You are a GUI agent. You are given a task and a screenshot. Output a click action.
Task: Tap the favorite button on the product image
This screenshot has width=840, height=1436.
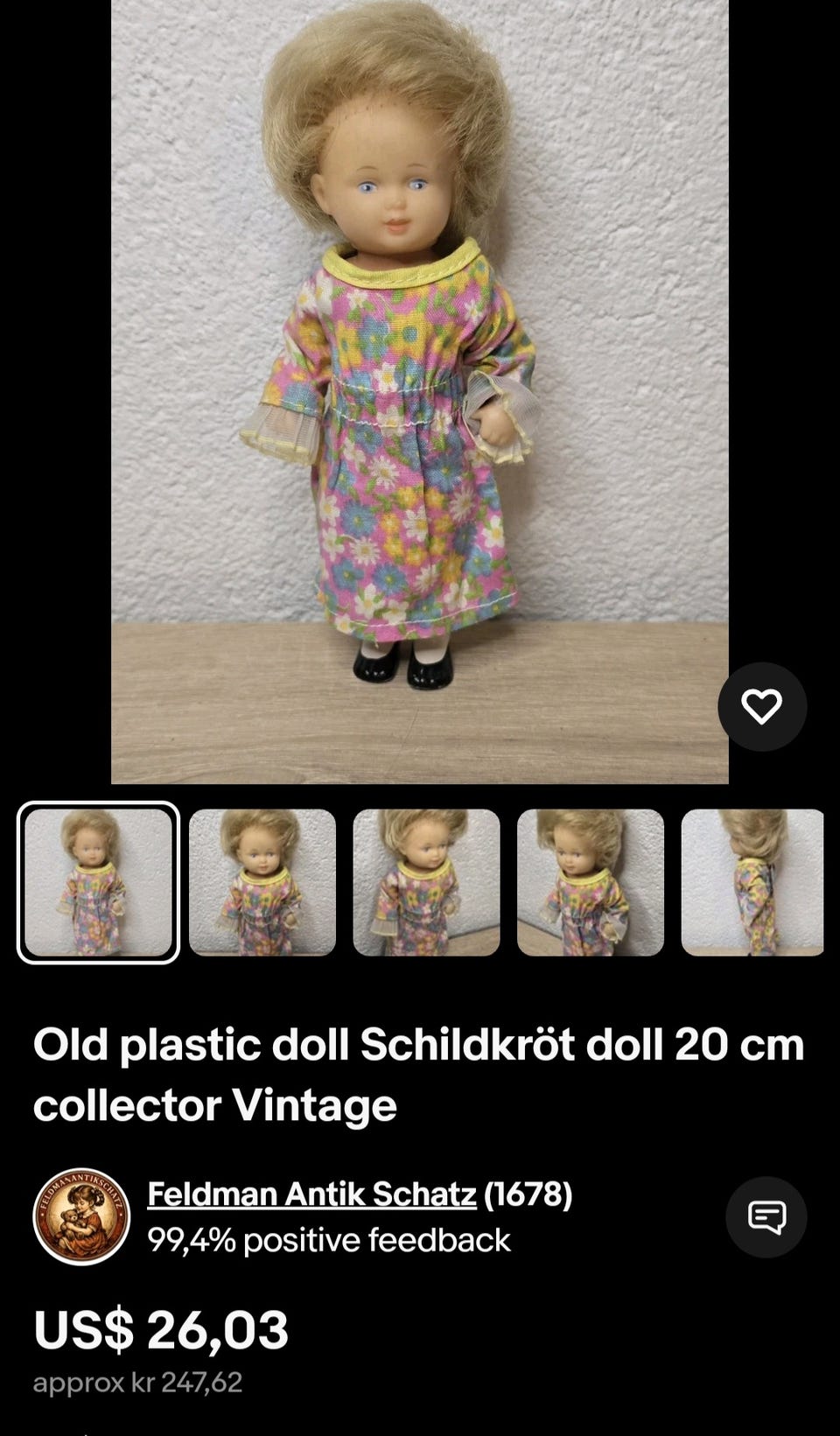pos(762,706)
